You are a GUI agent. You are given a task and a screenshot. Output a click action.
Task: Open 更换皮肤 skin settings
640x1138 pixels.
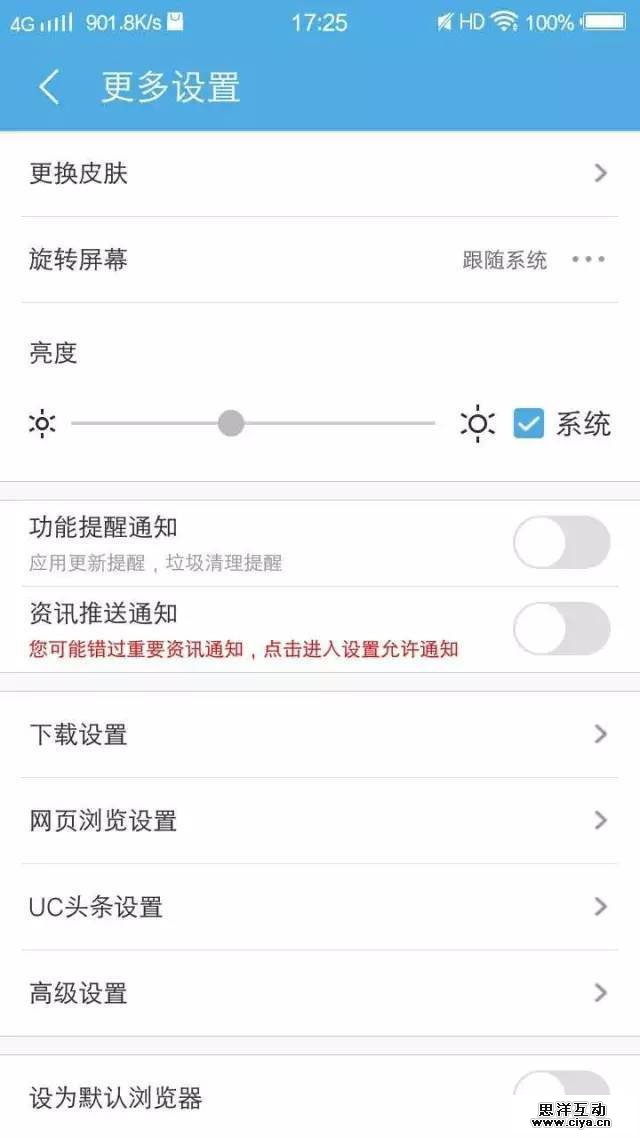[320, 174]
